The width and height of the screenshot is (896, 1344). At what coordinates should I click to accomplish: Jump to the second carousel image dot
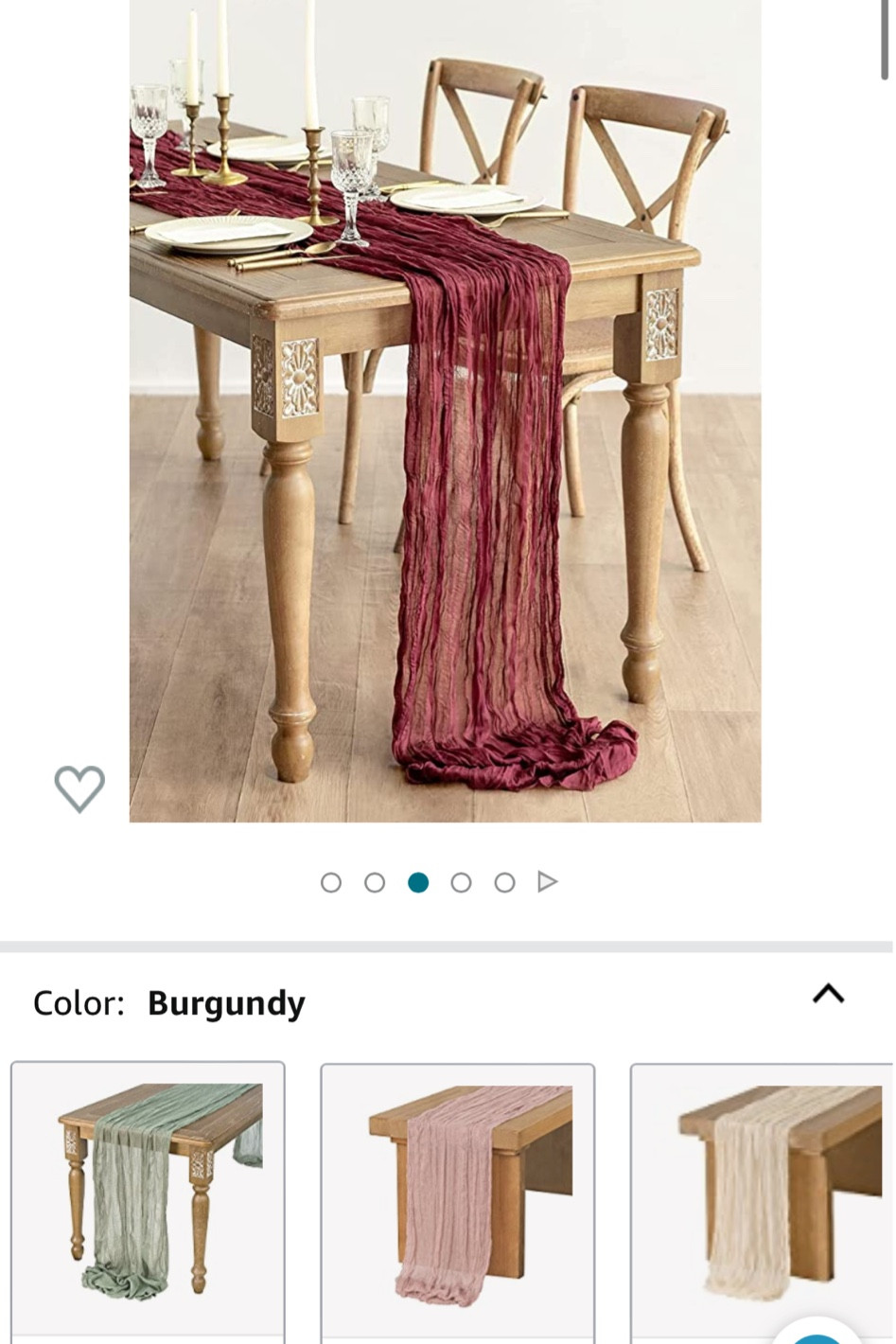click(375, 881)
